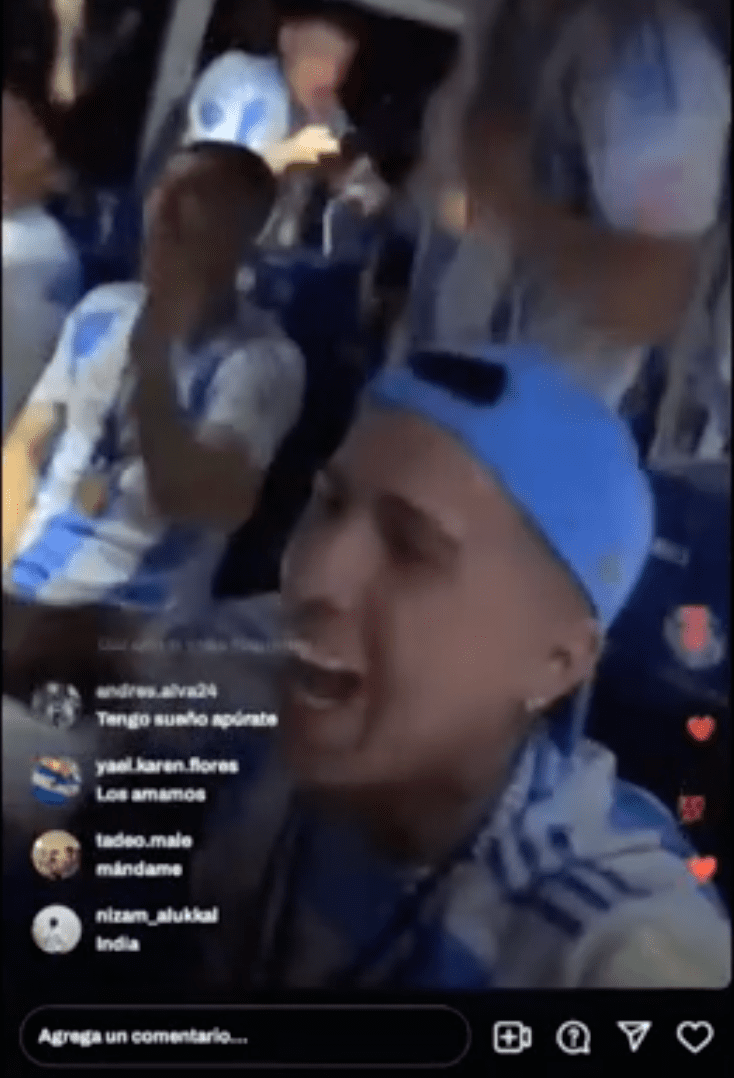
Task: Share the live via paper plane icon
Action: pyautogui.click(x=634, y=1037)
